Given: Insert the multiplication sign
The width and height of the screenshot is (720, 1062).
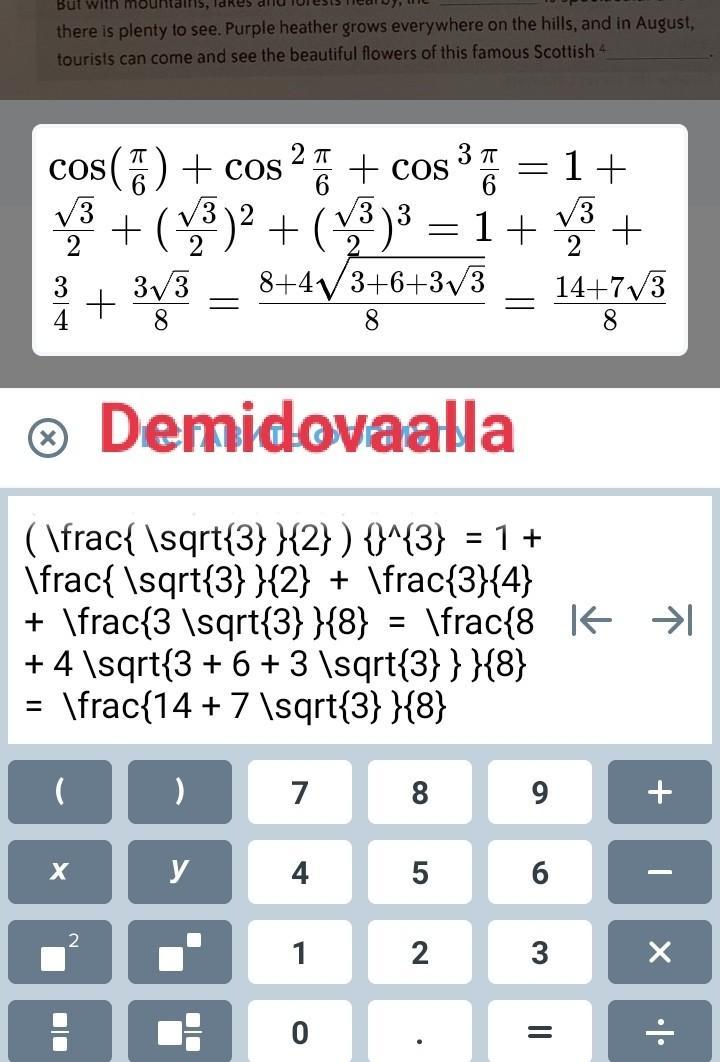Looking at the screenshot, I should [660, 952].
